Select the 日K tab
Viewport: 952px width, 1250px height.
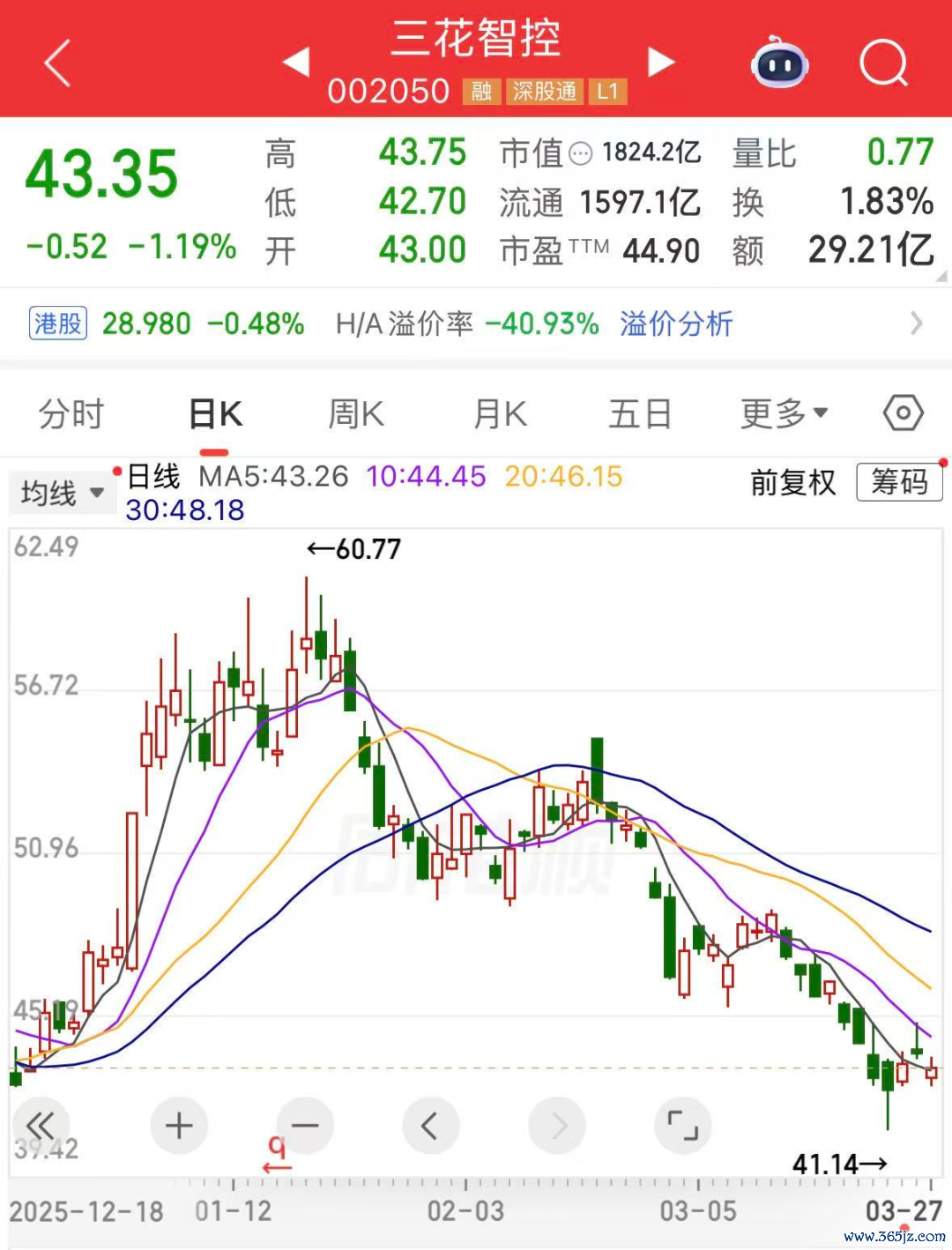(216, 413)
